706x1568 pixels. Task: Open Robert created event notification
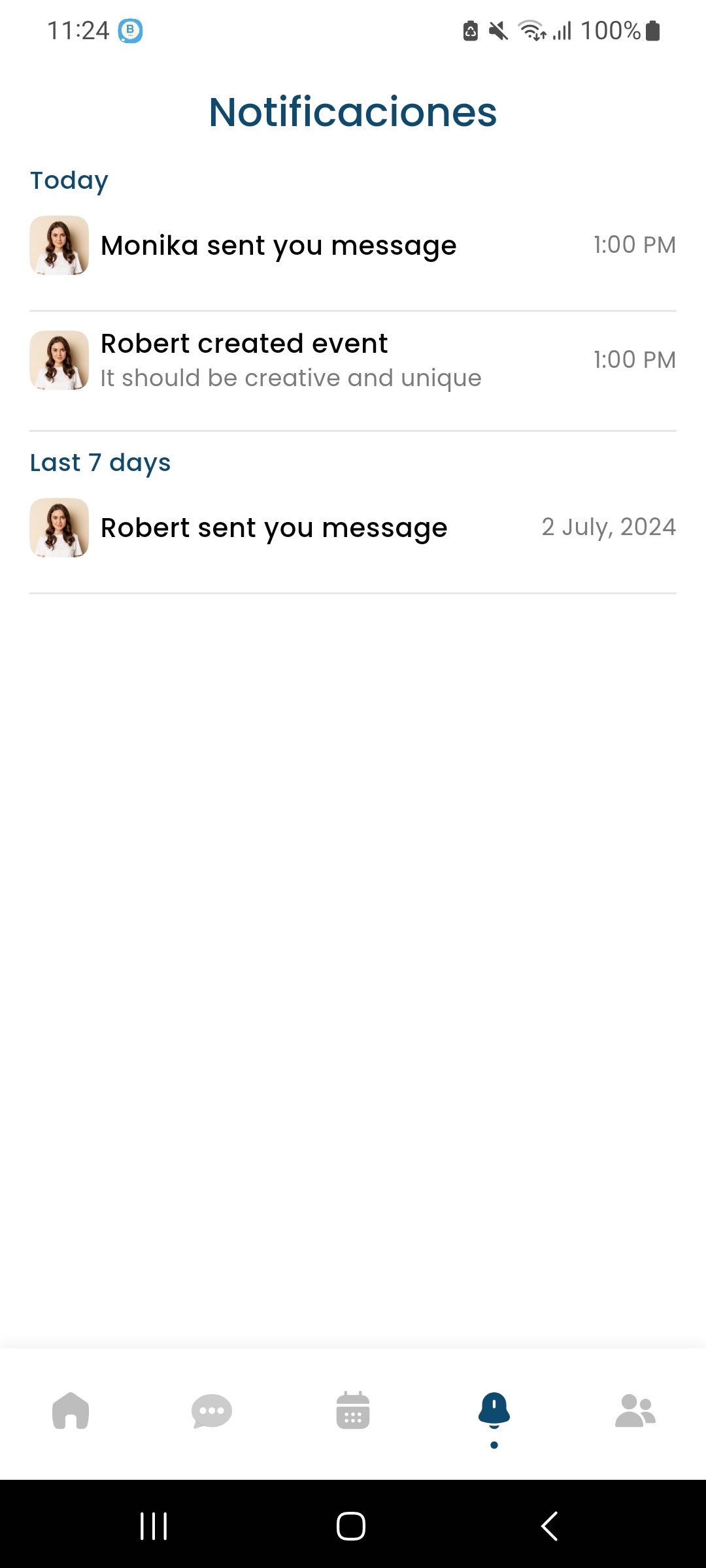pyautogui.click(x=353, y=360)
